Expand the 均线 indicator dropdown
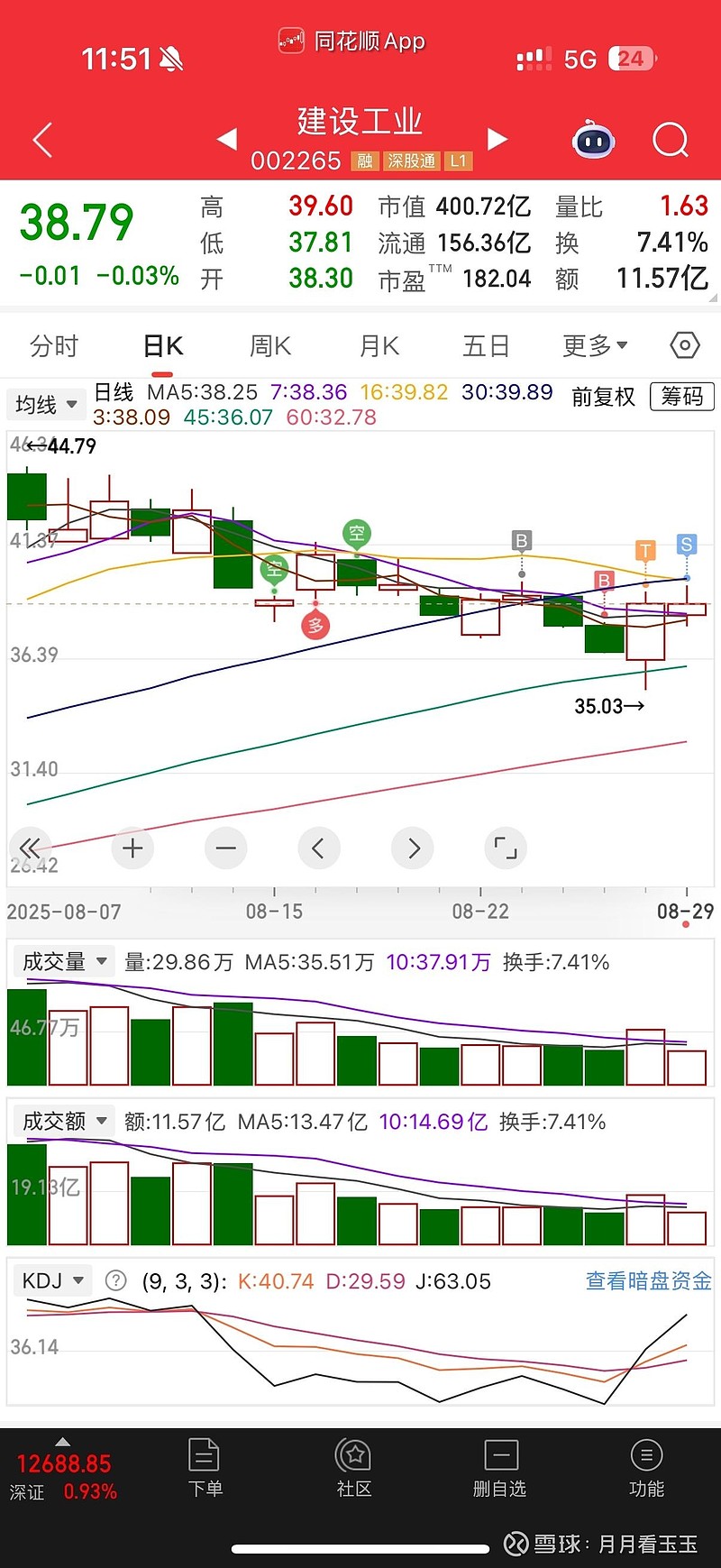Image resolution: width=721 pixels, height=1568 pixels. (46, 405)
